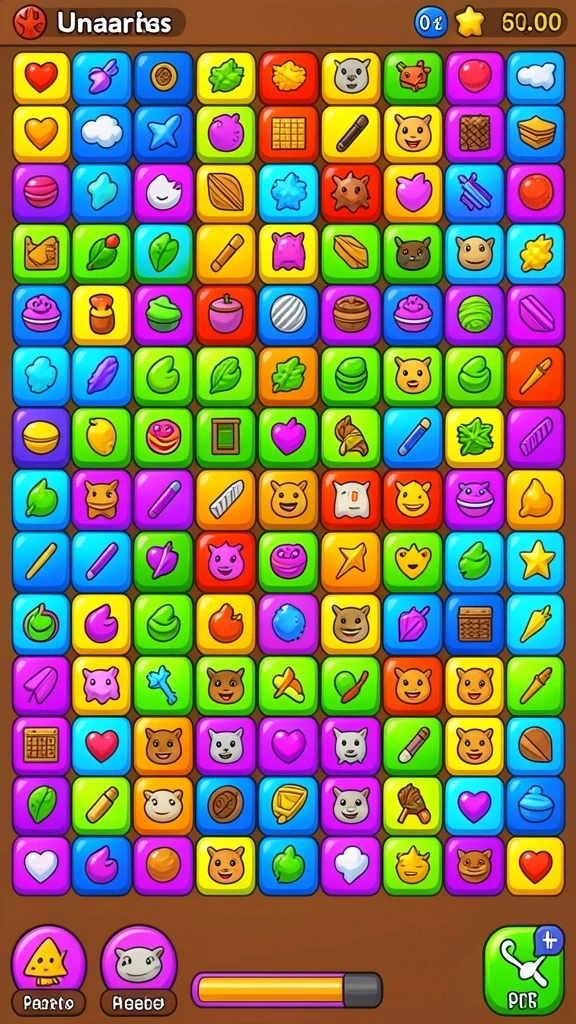This screenshot has height=1024, width=576.
Task: Tap the brown grid calendar on purple tile
Action: [x=41, y=745]
